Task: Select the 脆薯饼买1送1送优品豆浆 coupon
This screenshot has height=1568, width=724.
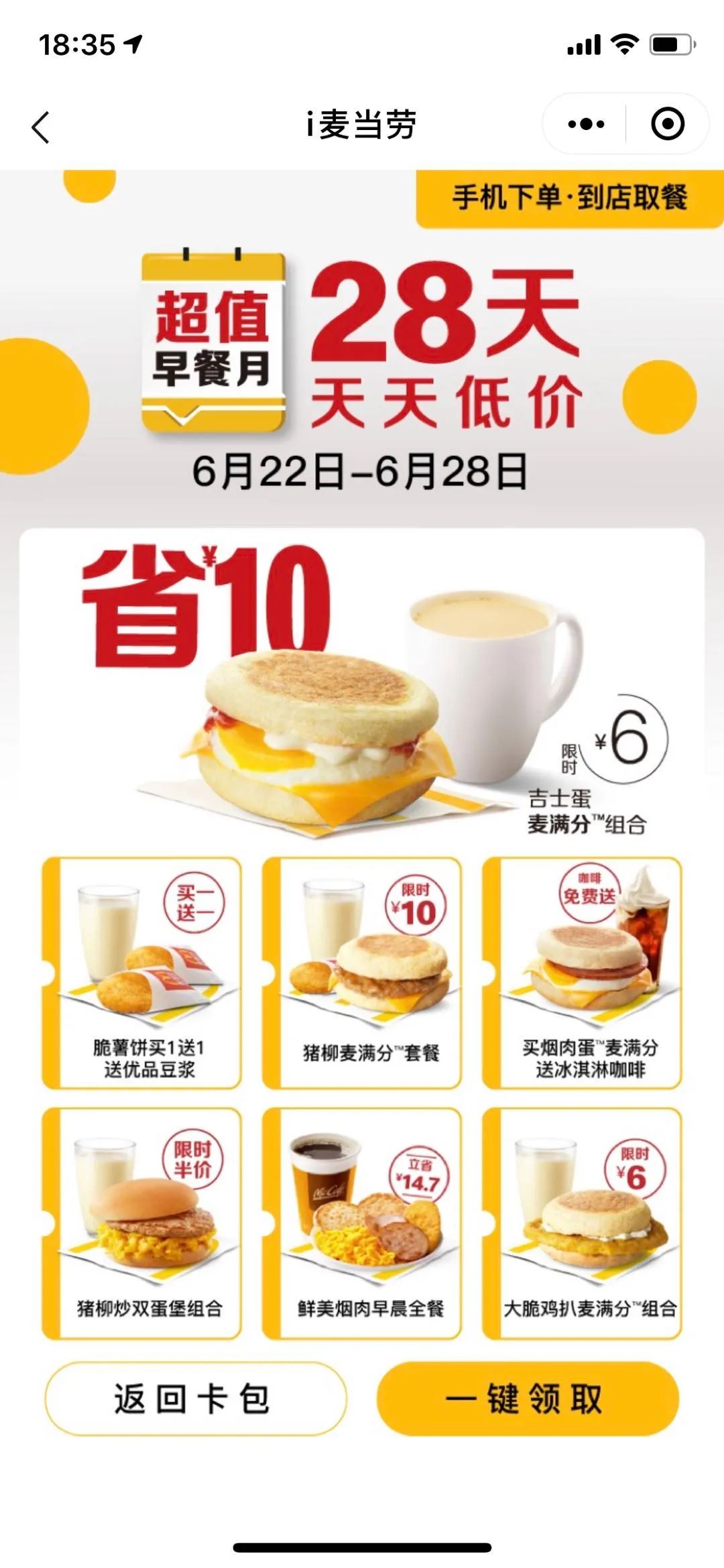Action: click(141, 973)
